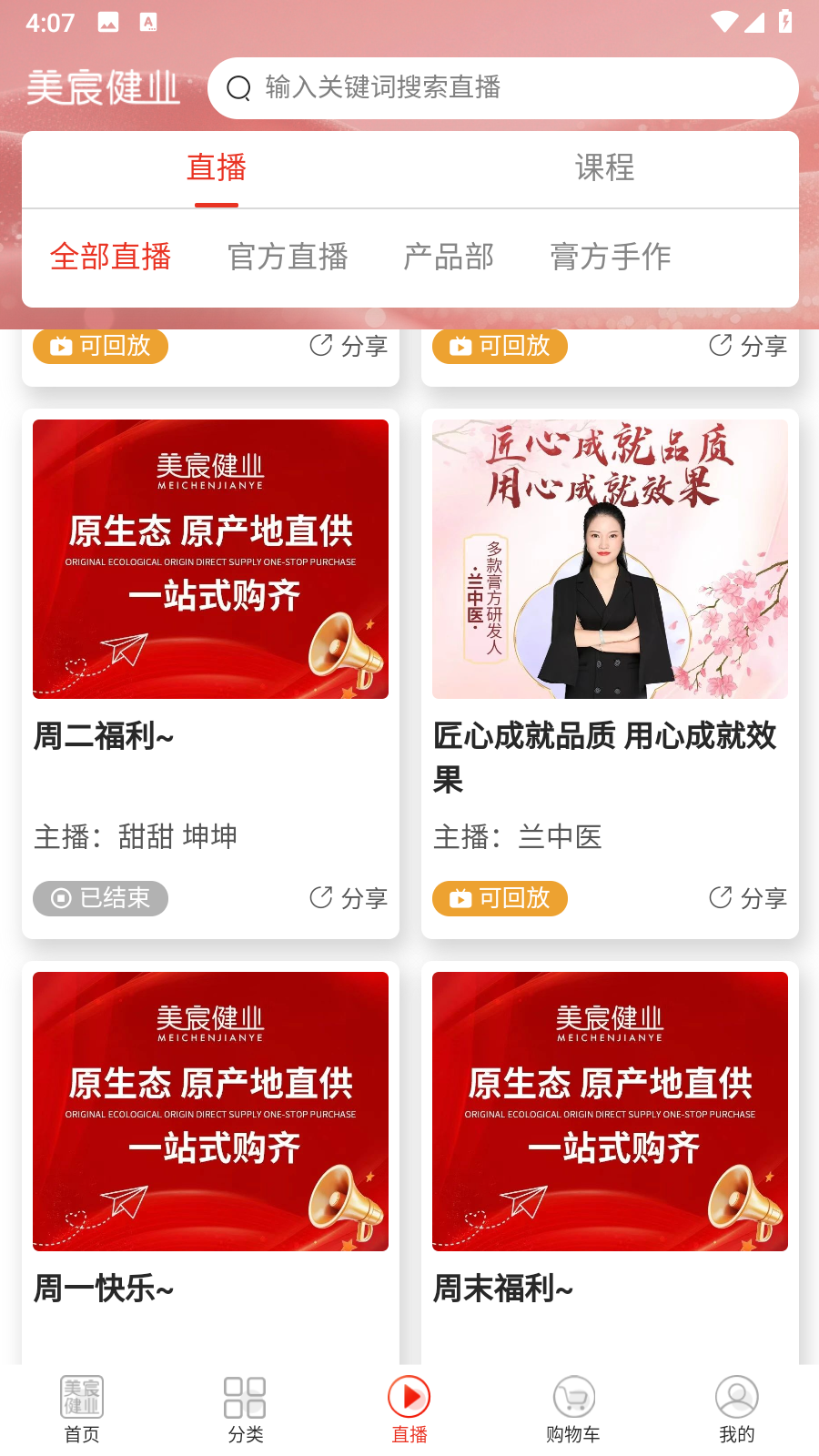
Task: Select the 直播 bottom navigation item
Action: [x=409, y=1409]
